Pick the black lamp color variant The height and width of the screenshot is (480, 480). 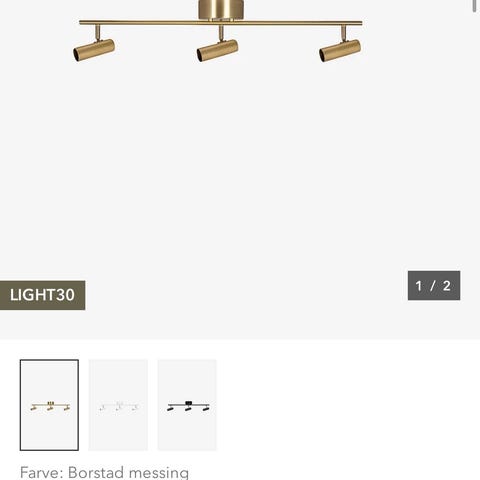coord(187,405)
